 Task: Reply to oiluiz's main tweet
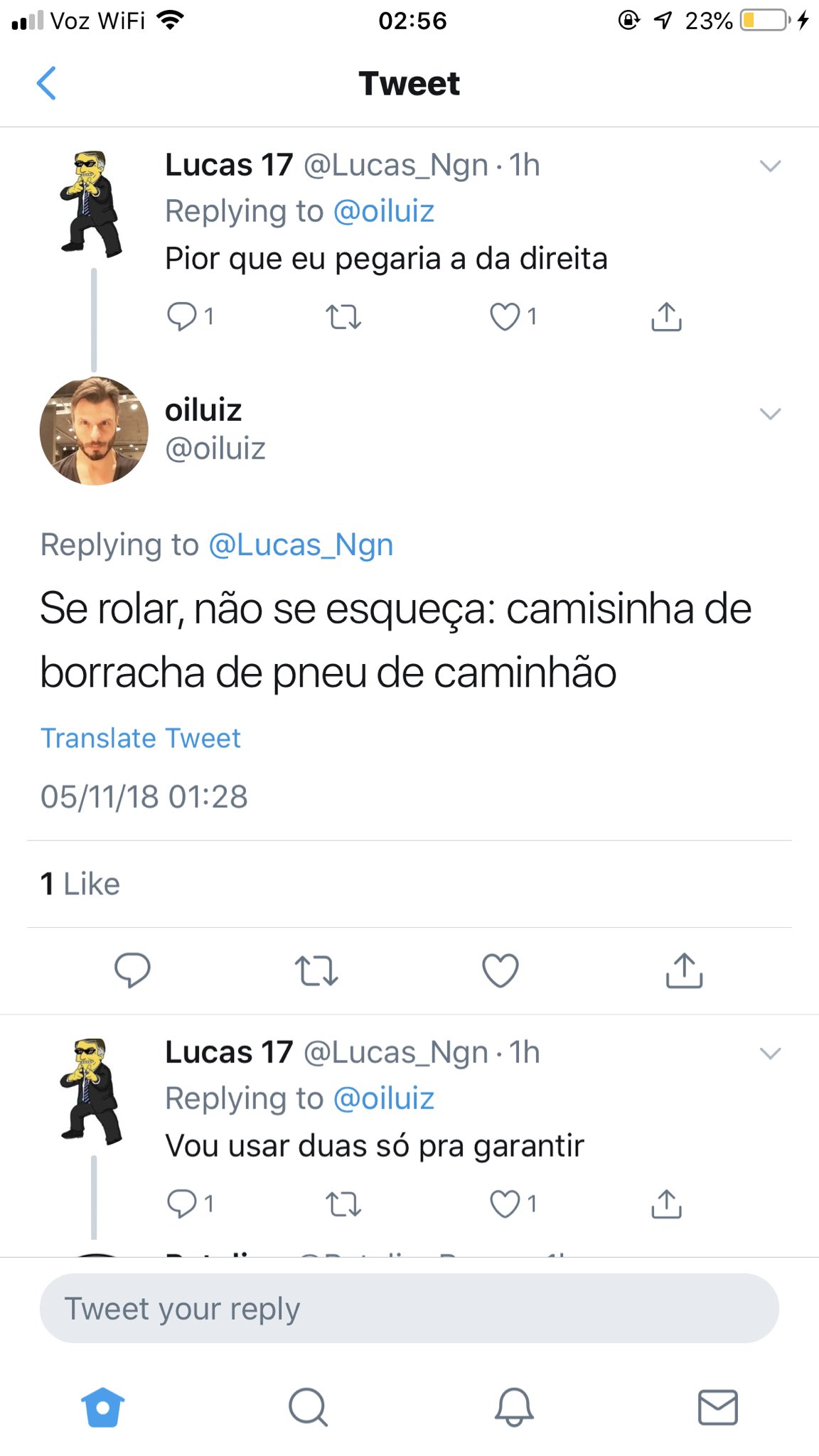pos(132,970)
